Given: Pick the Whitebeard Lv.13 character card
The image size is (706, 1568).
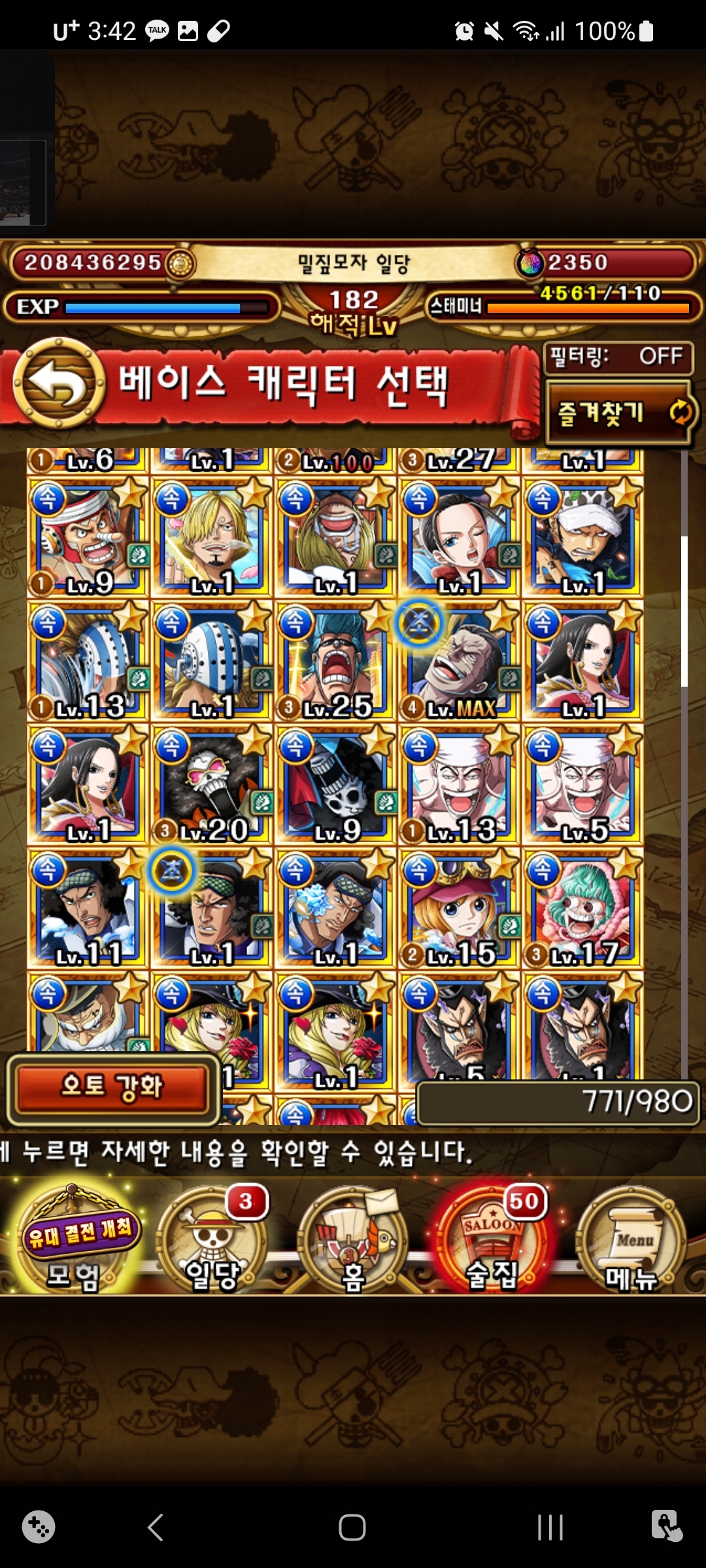Looking at the screenshot, I should (x=459, y=784).
